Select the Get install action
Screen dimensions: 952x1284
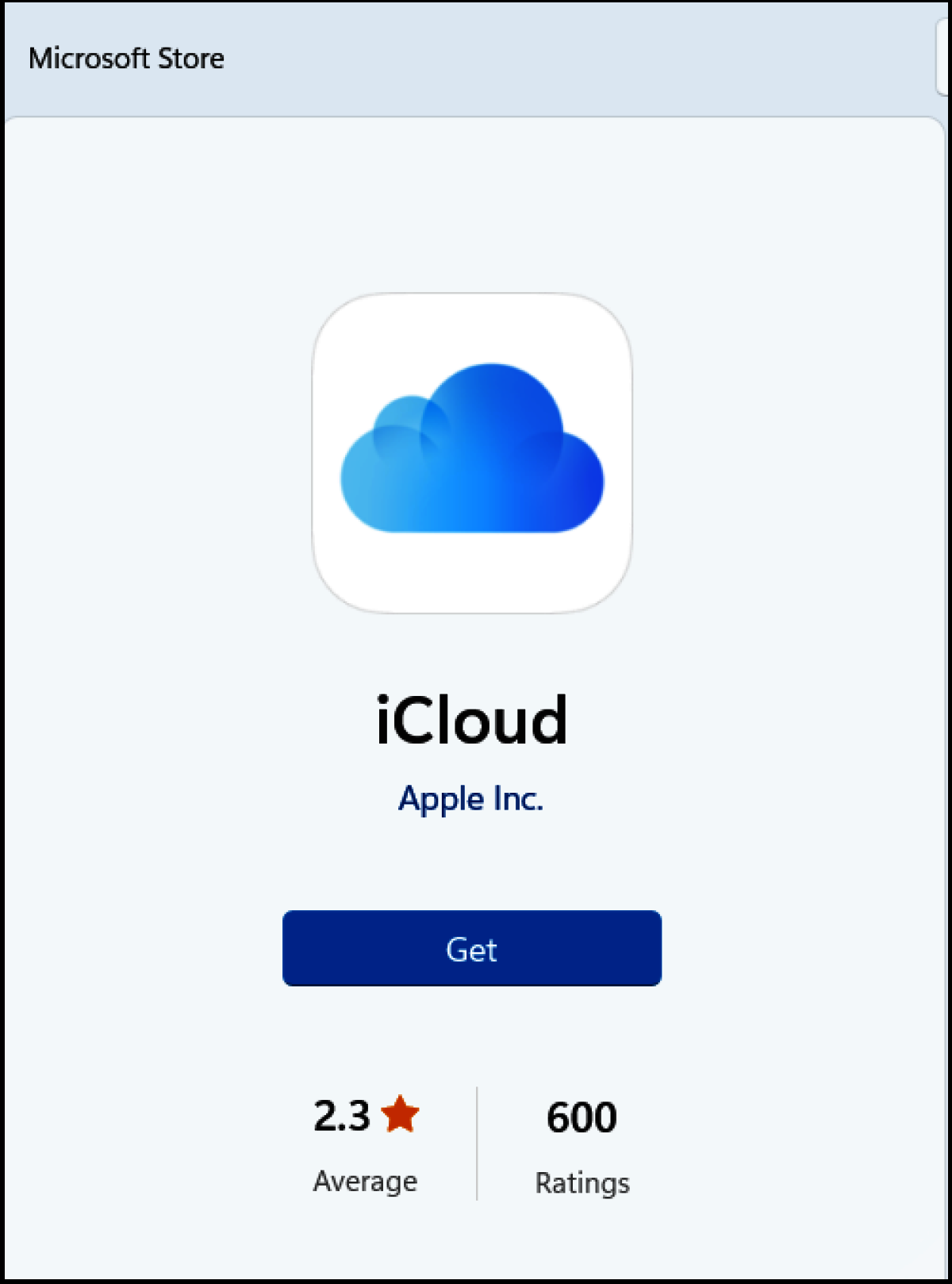[471, 948]
